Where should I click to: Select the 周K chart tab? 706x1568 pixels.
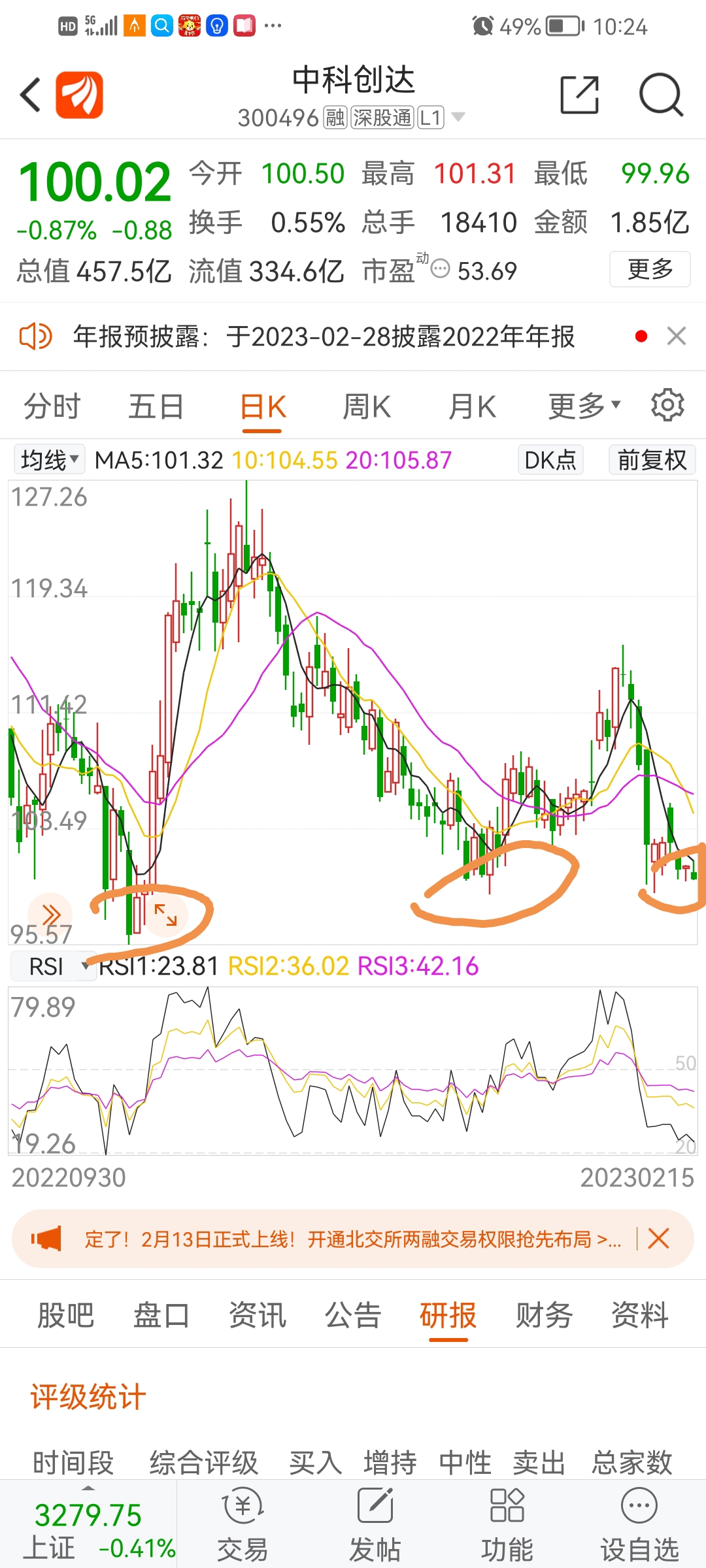pyautogui.click(x=367, y=406)
